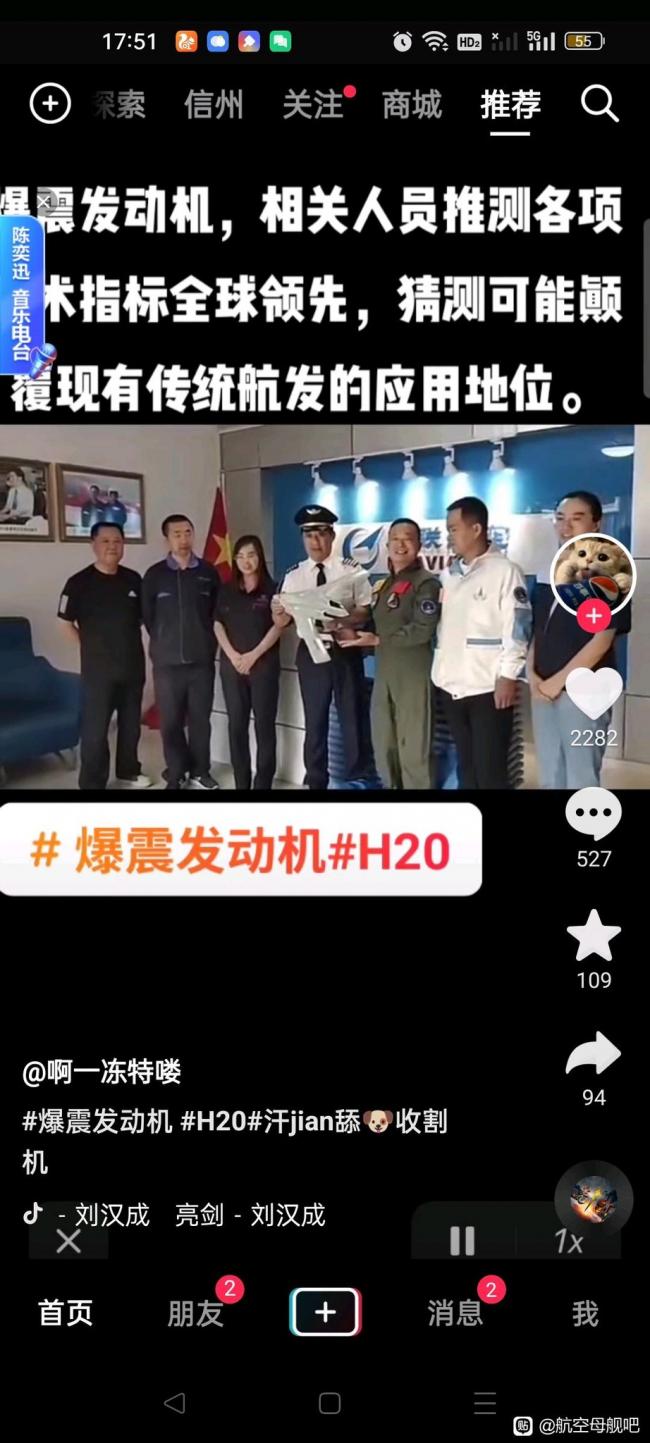Open the #爆震发动机 hashtag link

click(97, 1121)
